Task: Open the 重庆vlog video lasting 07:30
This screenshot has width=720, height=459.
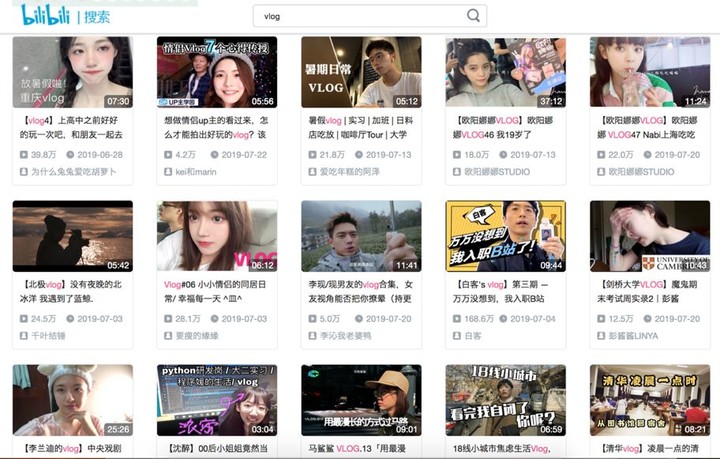Action: (72, 73)
